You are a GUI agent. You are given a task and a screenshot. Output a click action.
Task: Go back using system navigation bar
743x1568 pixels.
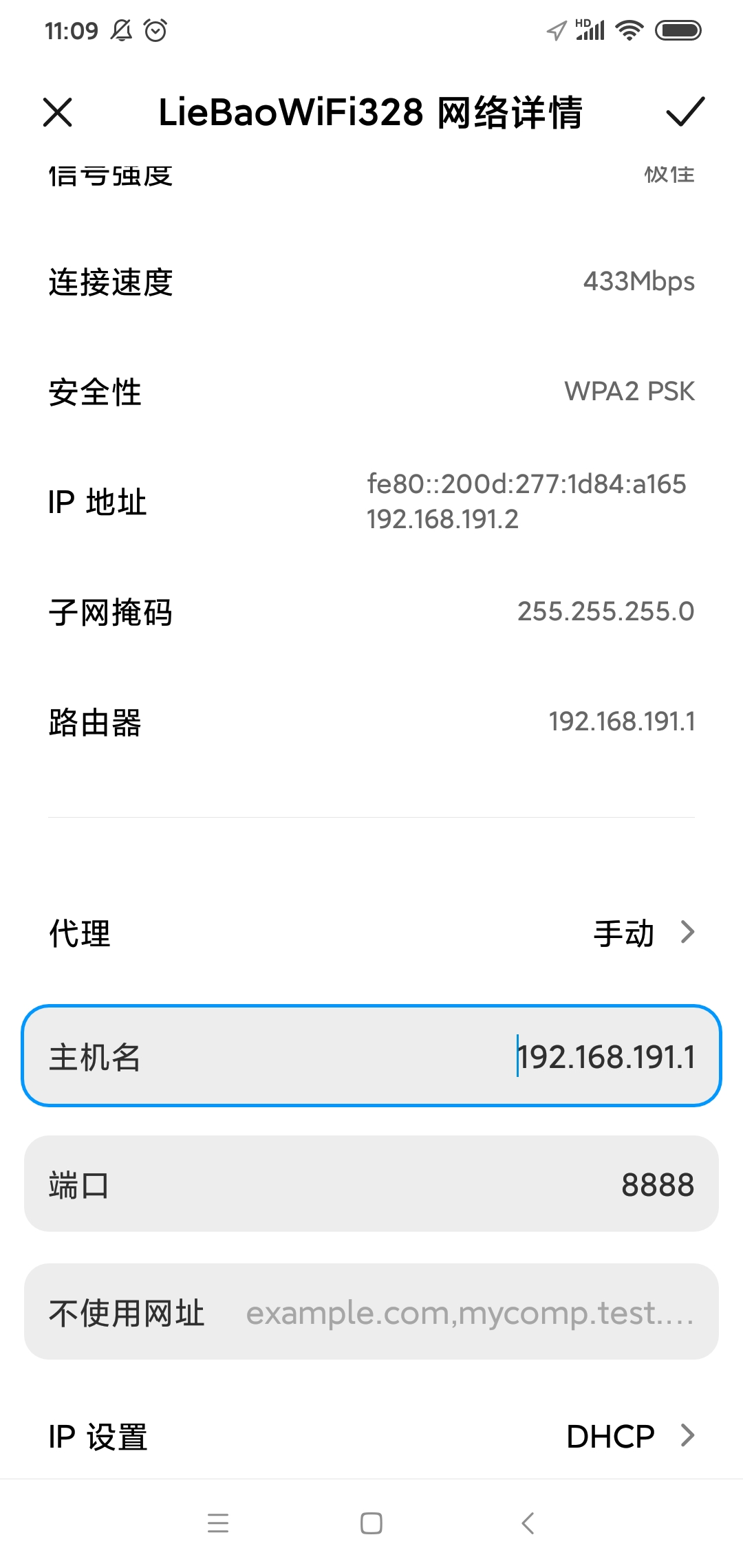(x=528, y=1523)
